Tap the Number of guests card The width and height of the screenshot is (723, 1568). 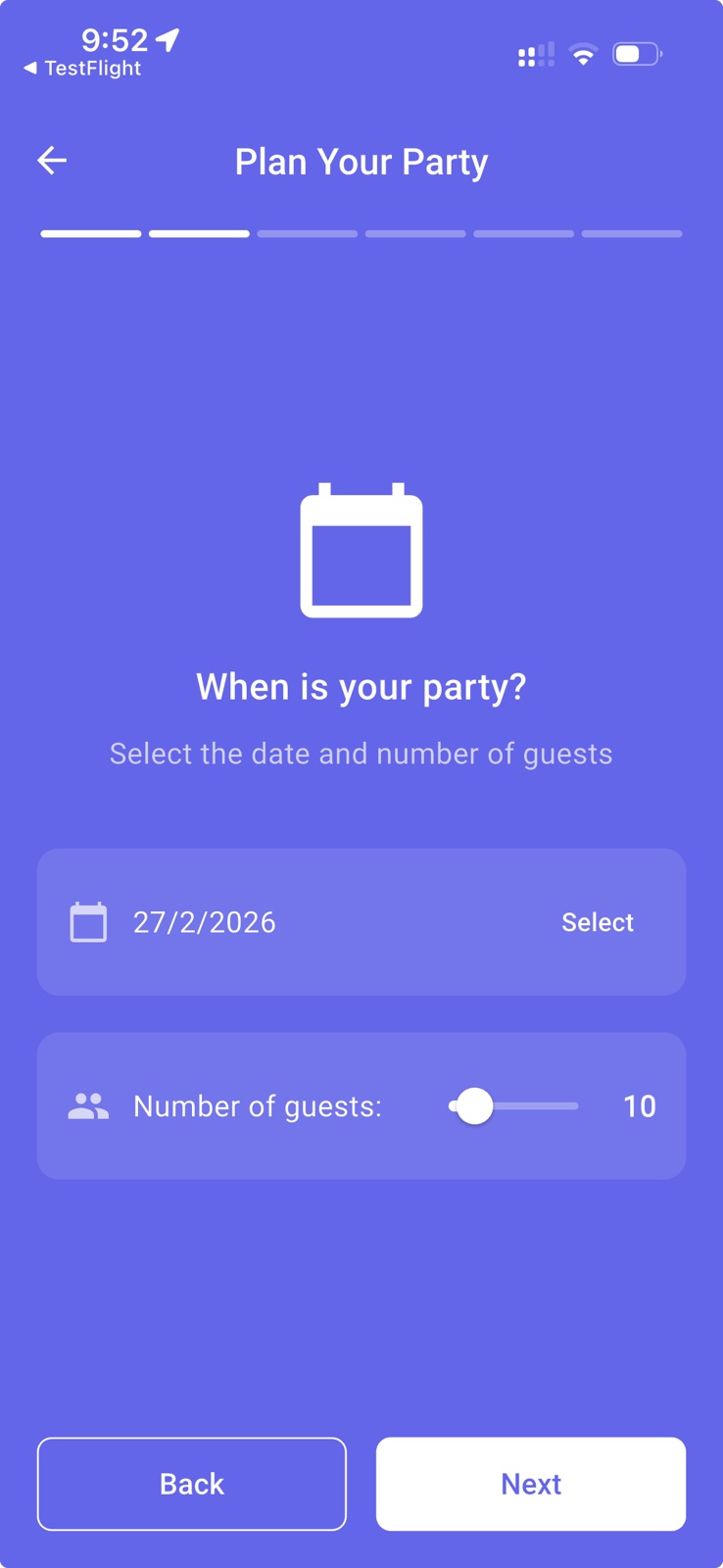[361, 1105]
